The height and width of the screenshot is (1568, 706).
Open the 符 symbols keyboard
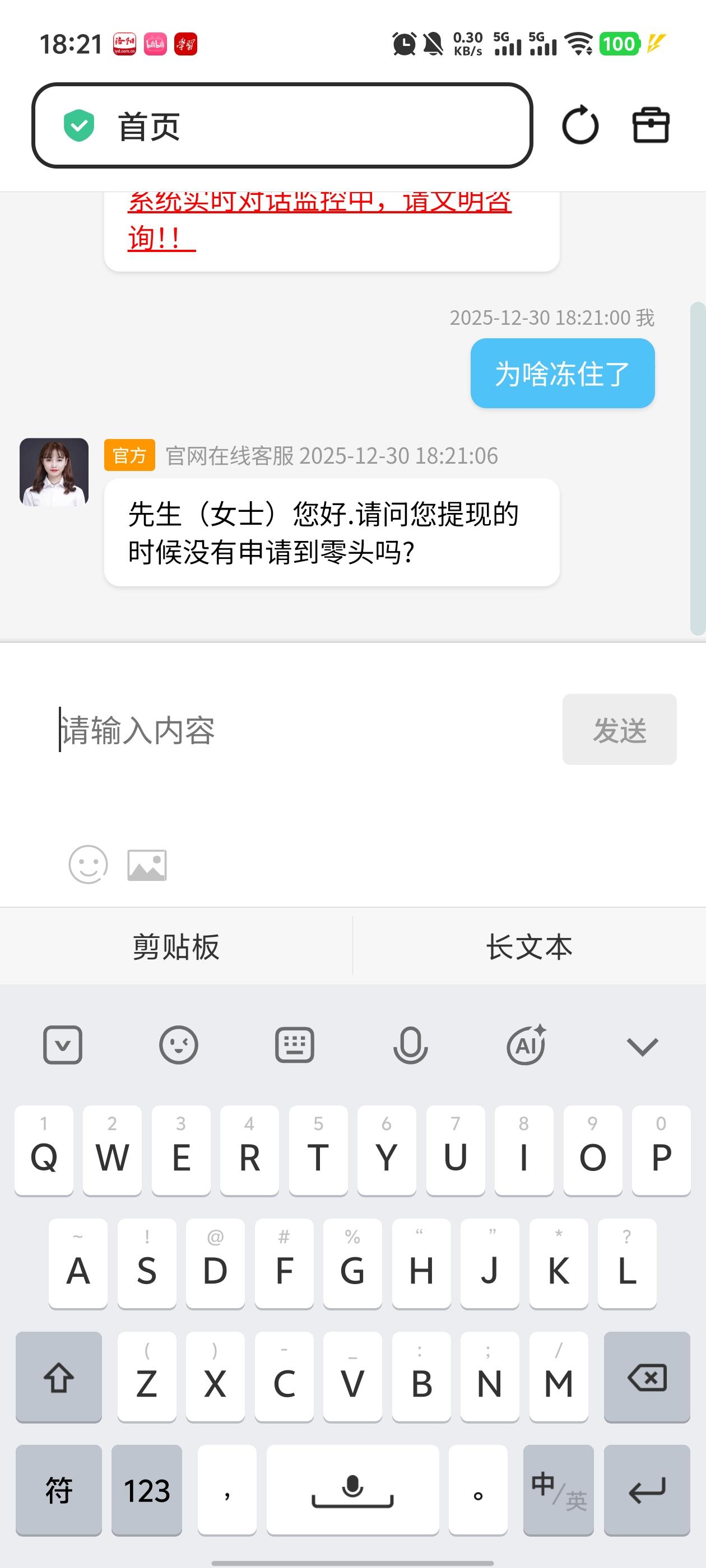(x=58, y=1491)
